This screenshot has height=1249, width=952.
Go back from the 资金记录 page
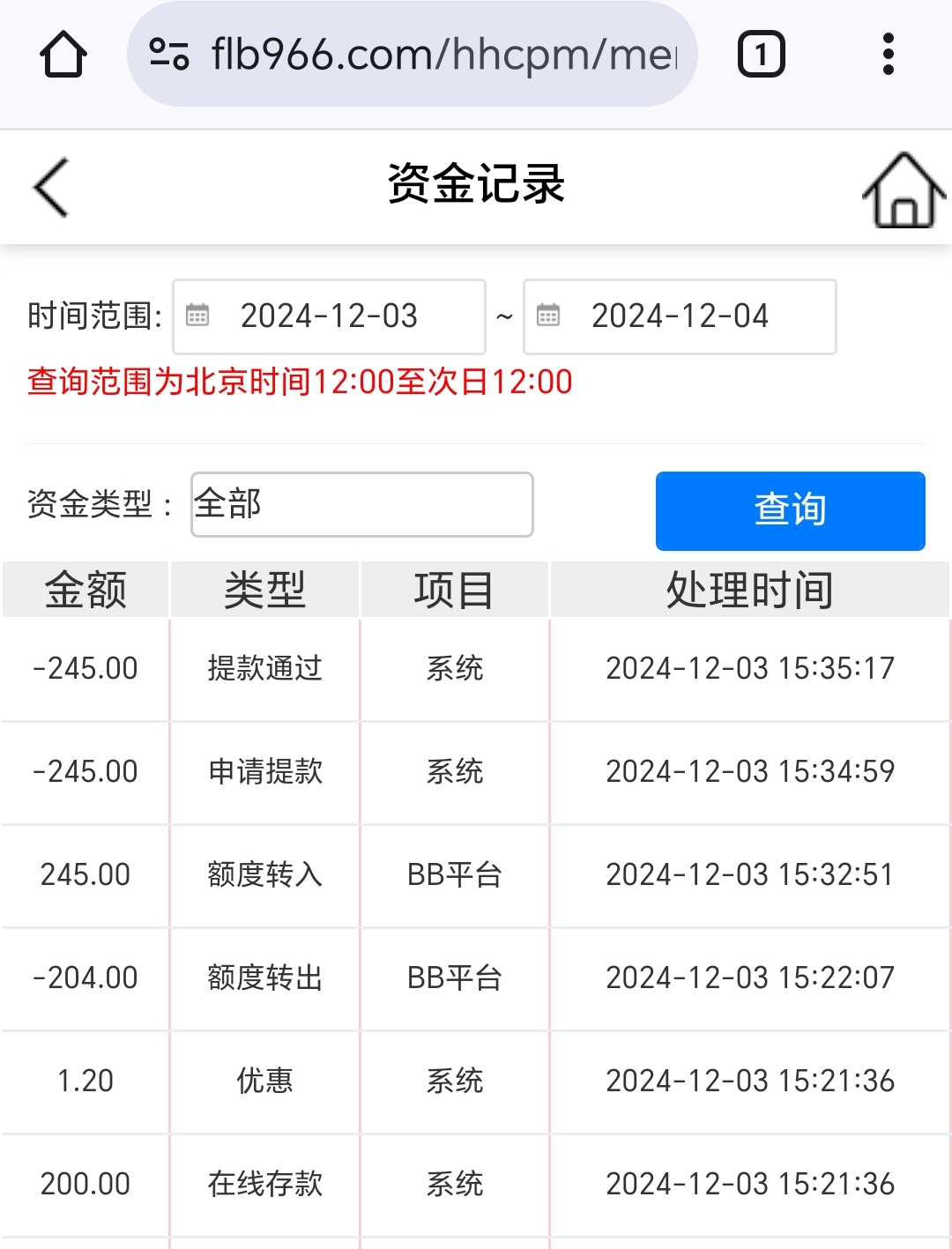pos(51,187)
